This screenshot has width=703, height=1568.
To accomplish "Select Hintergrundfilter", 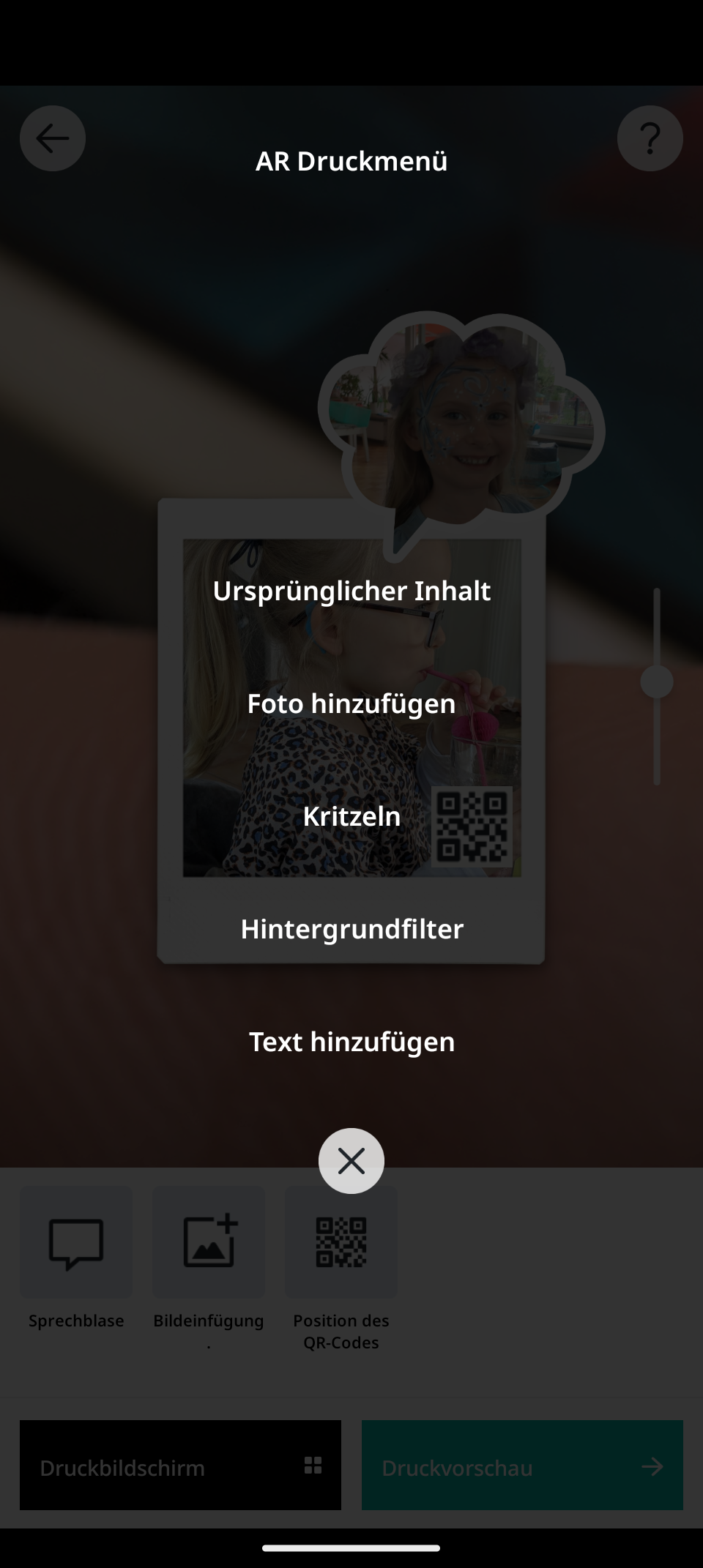I will [351, 929].
